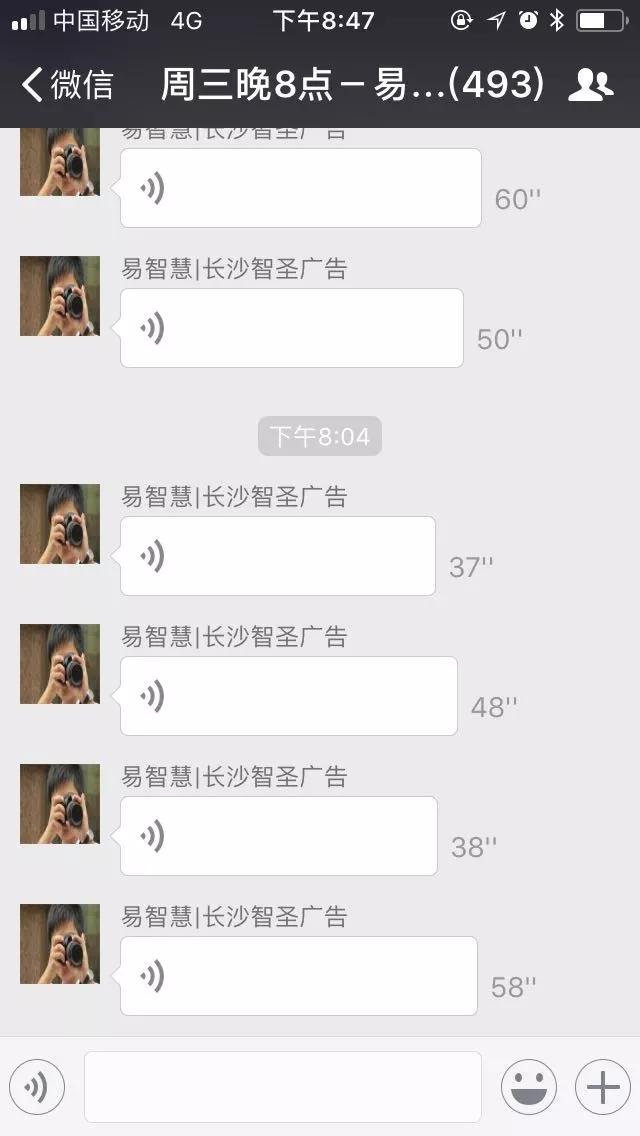Listen to the 58'' voice message

point(298,976)
